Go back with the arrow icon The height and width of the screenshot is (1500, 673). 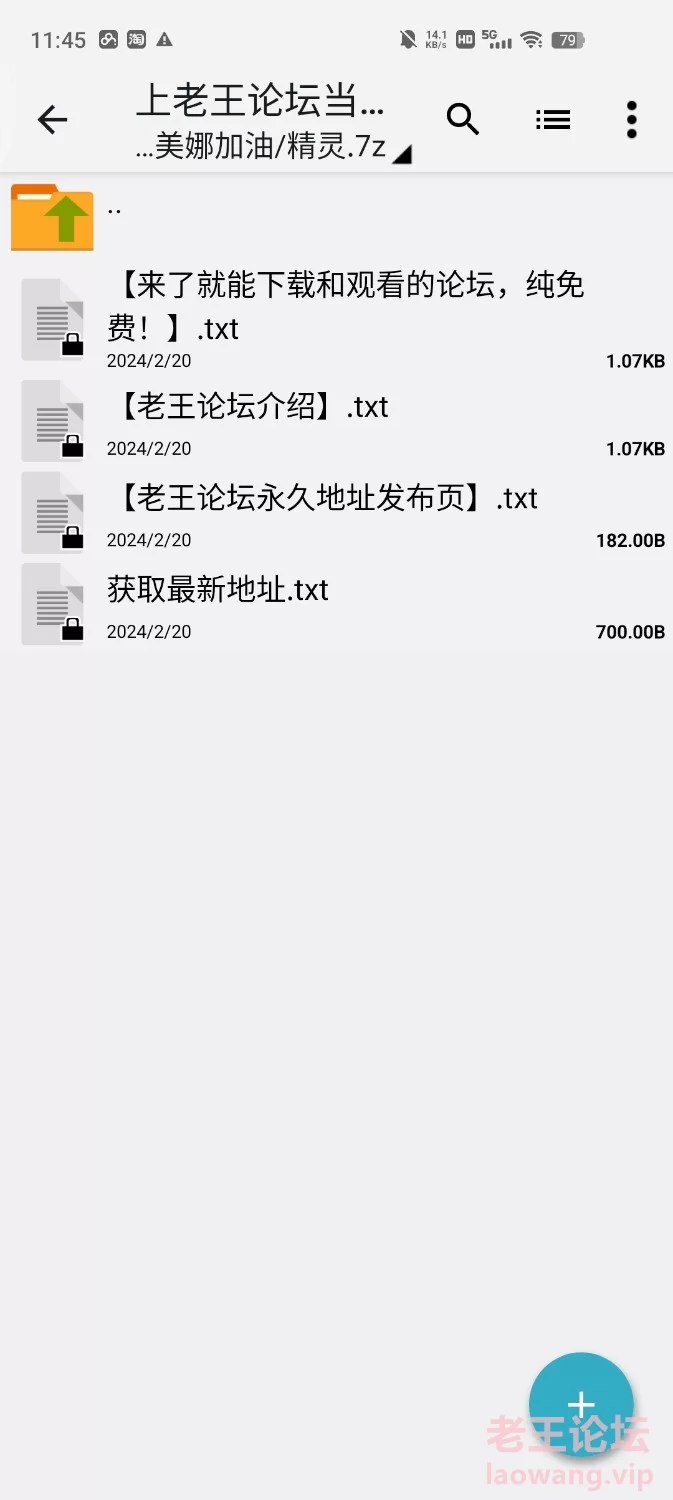pos(52,120)
